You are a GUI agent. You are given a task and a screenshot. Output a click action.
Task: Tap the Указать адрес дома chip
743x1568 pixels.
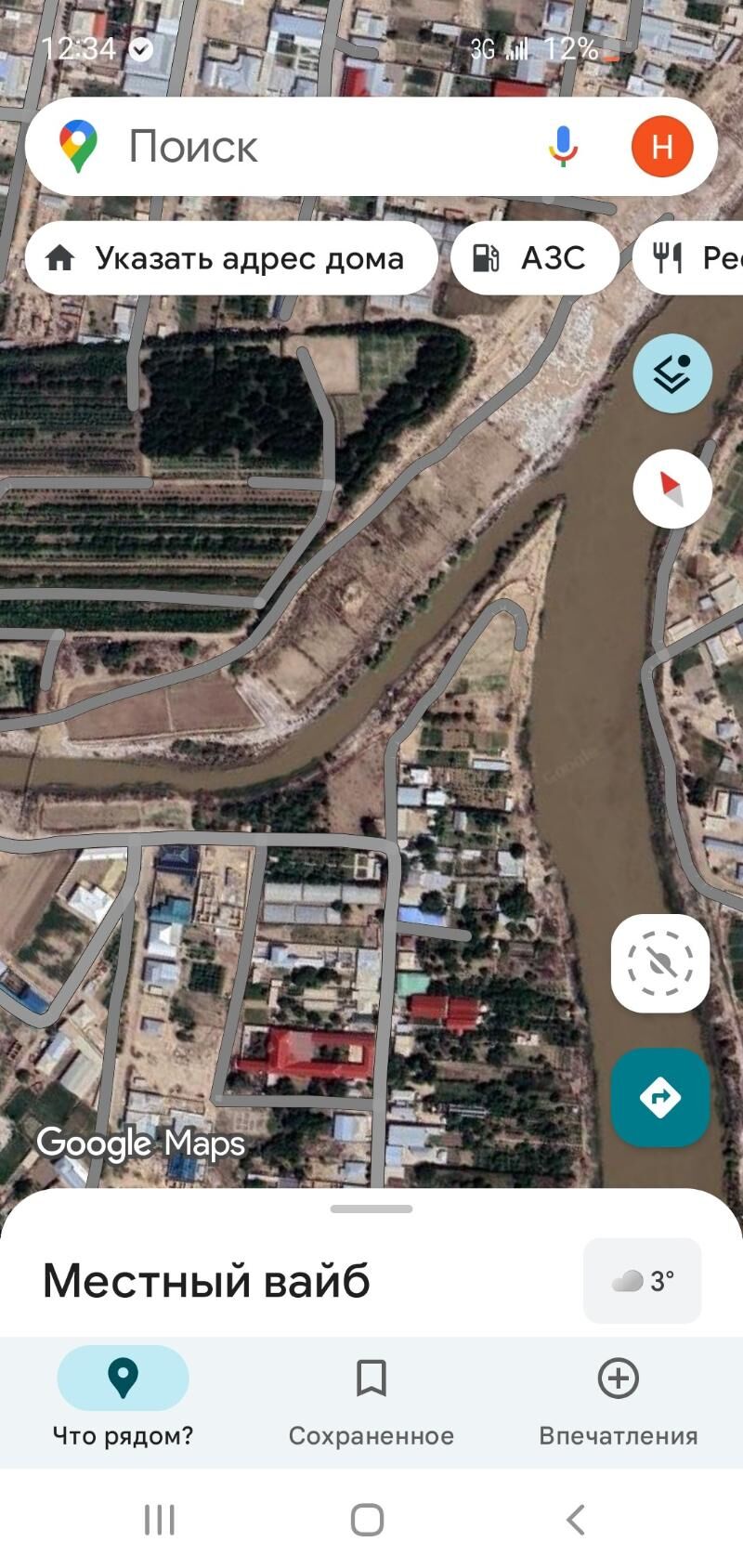click(x=231, y=258)
